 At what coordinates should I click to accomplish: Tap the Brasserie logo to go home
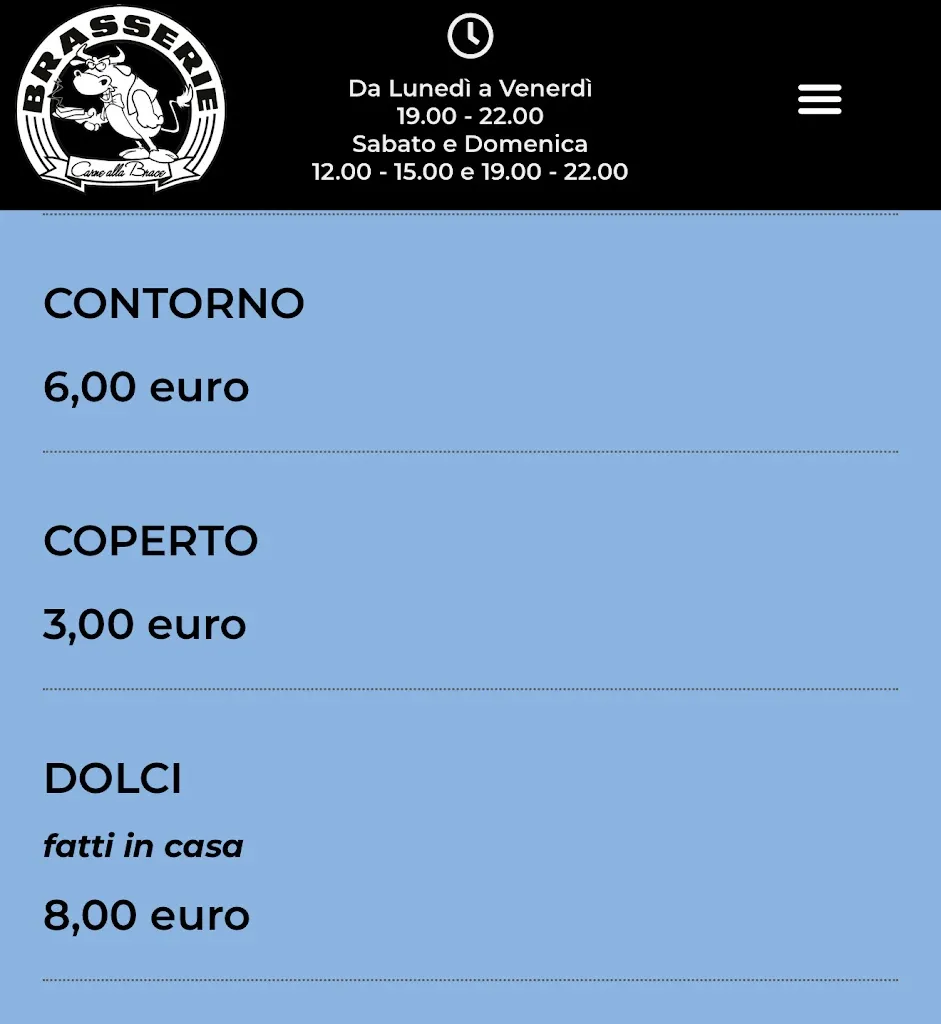click(x=121, y=101)
